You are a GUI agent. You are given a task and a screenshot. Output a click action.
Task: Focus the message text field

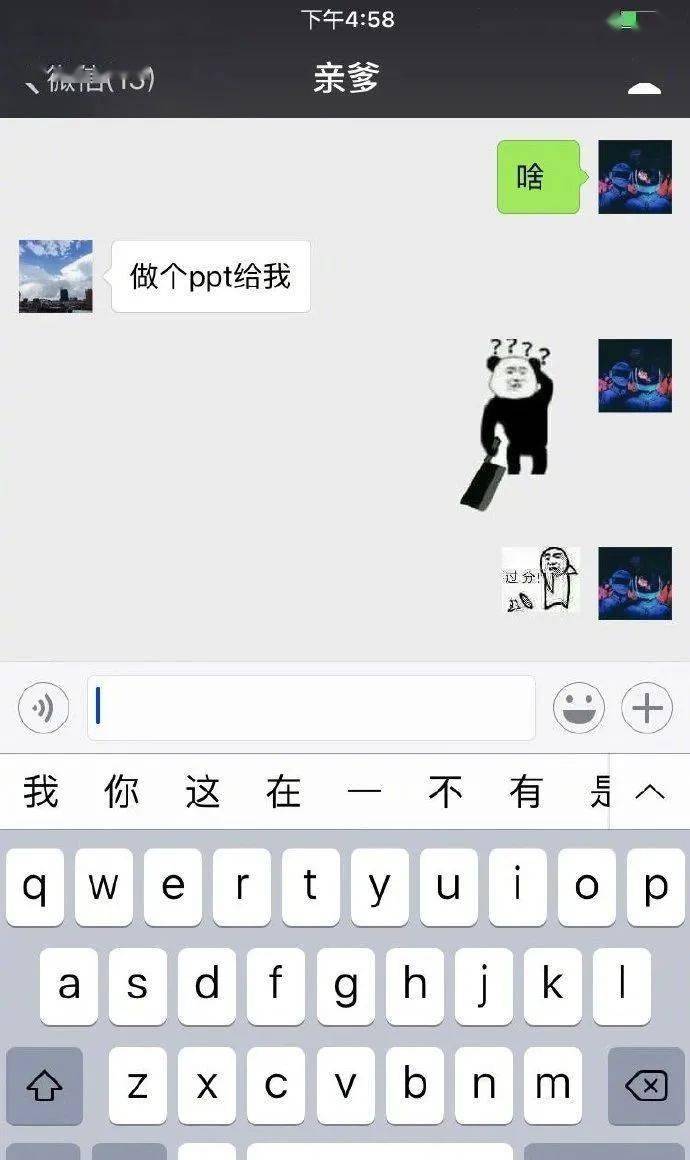(x=311, y=708)
